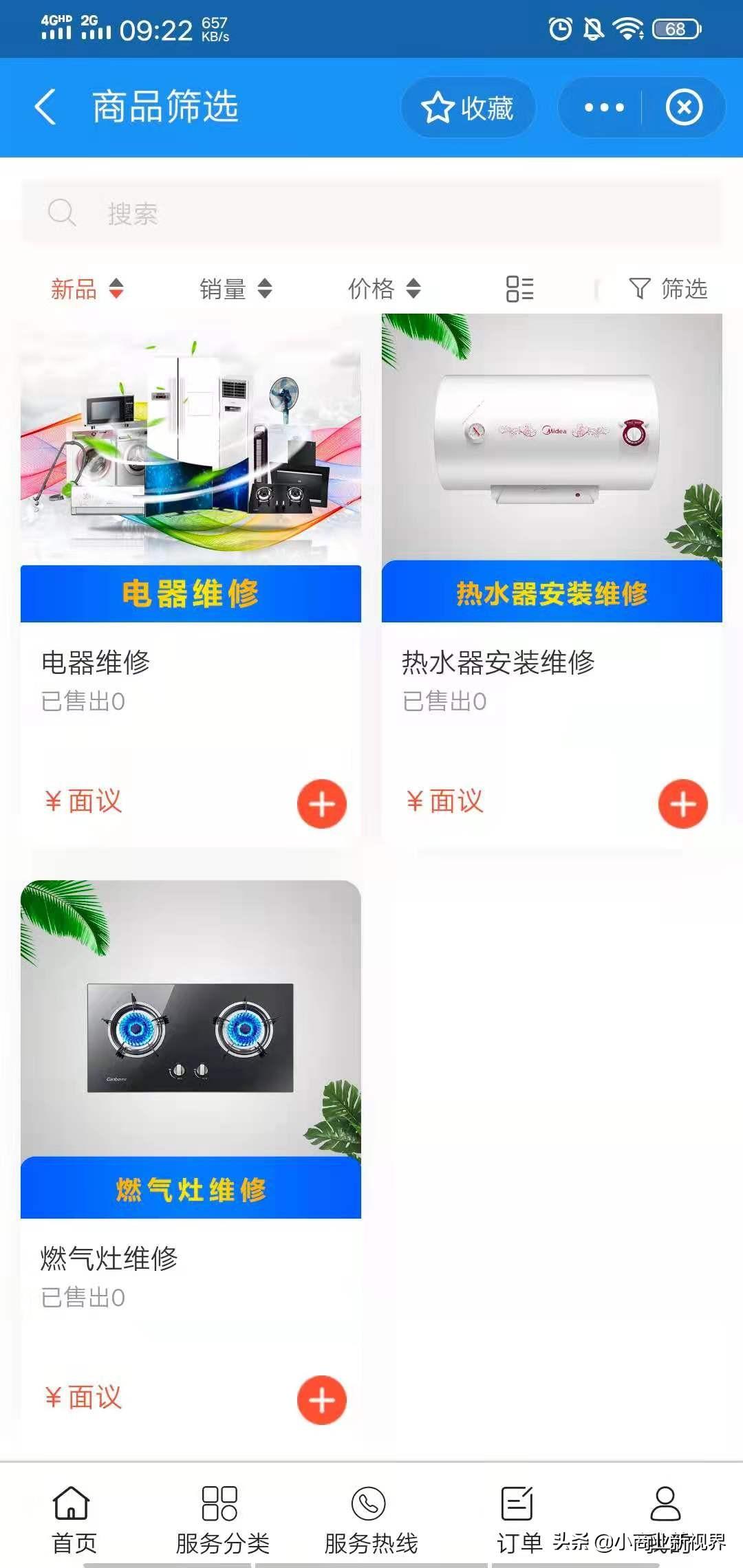Add 燃气灶维修 with its plus button

[321, 1400]
